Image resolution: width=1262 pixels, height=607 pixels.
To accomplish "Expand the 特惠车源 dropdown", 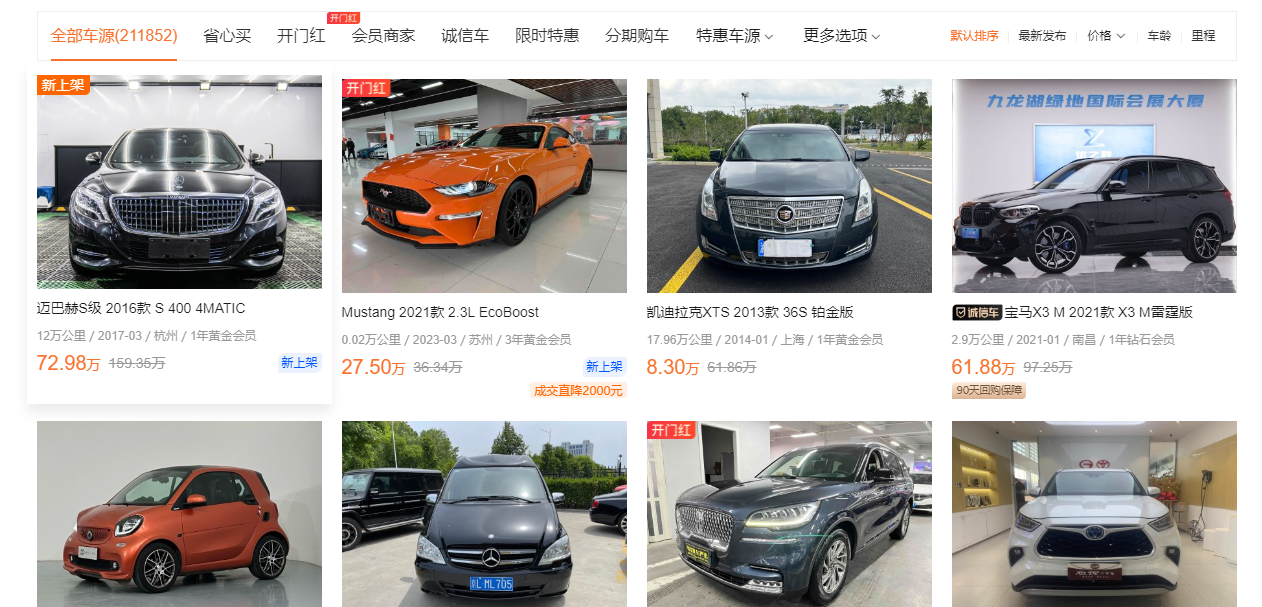I will click(x=735, y=36).
